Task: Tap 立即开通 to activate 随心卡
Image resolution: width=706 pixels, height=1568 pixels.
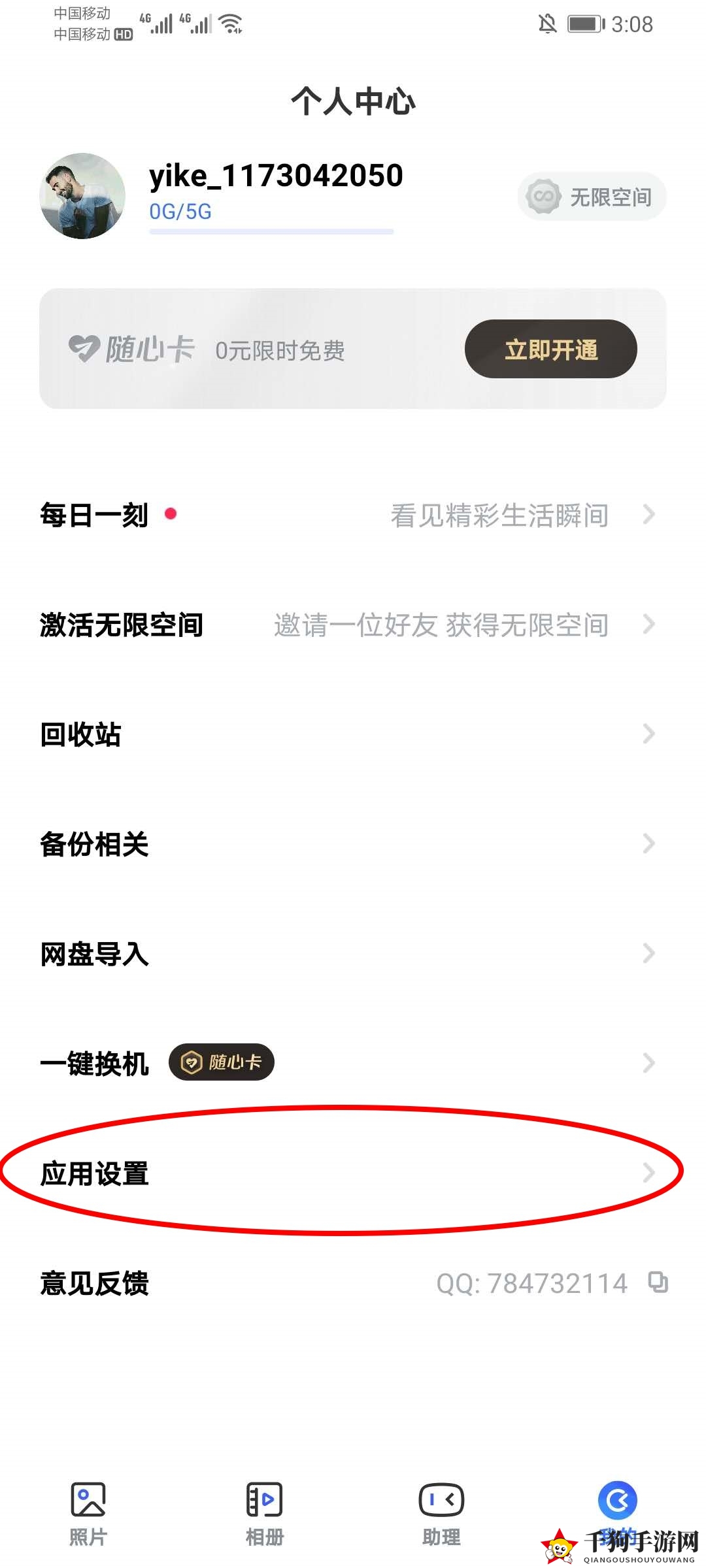Action: [x=550, y=349]
